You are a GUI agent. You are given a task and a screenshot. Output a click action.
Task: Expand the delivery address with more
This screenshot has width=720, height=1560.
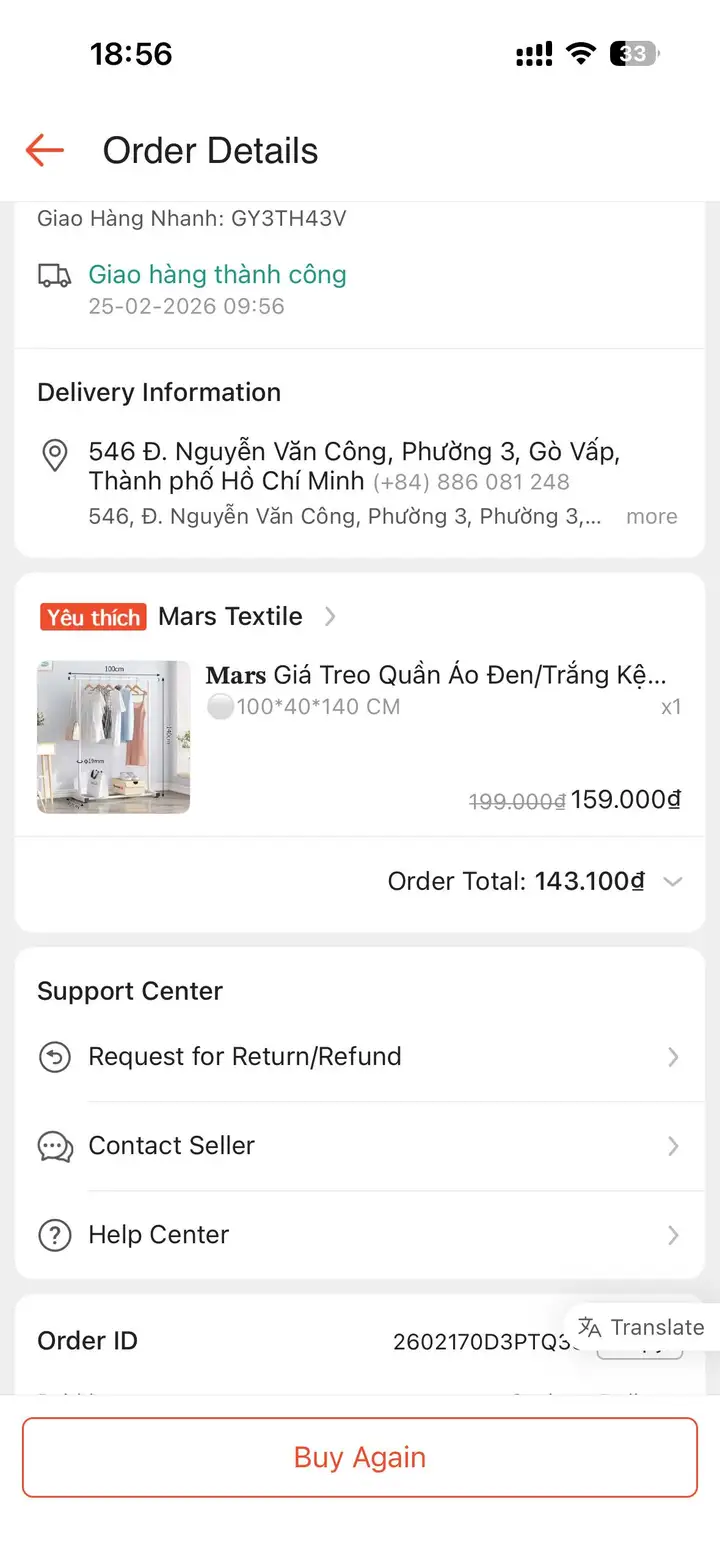coord(651,517)
